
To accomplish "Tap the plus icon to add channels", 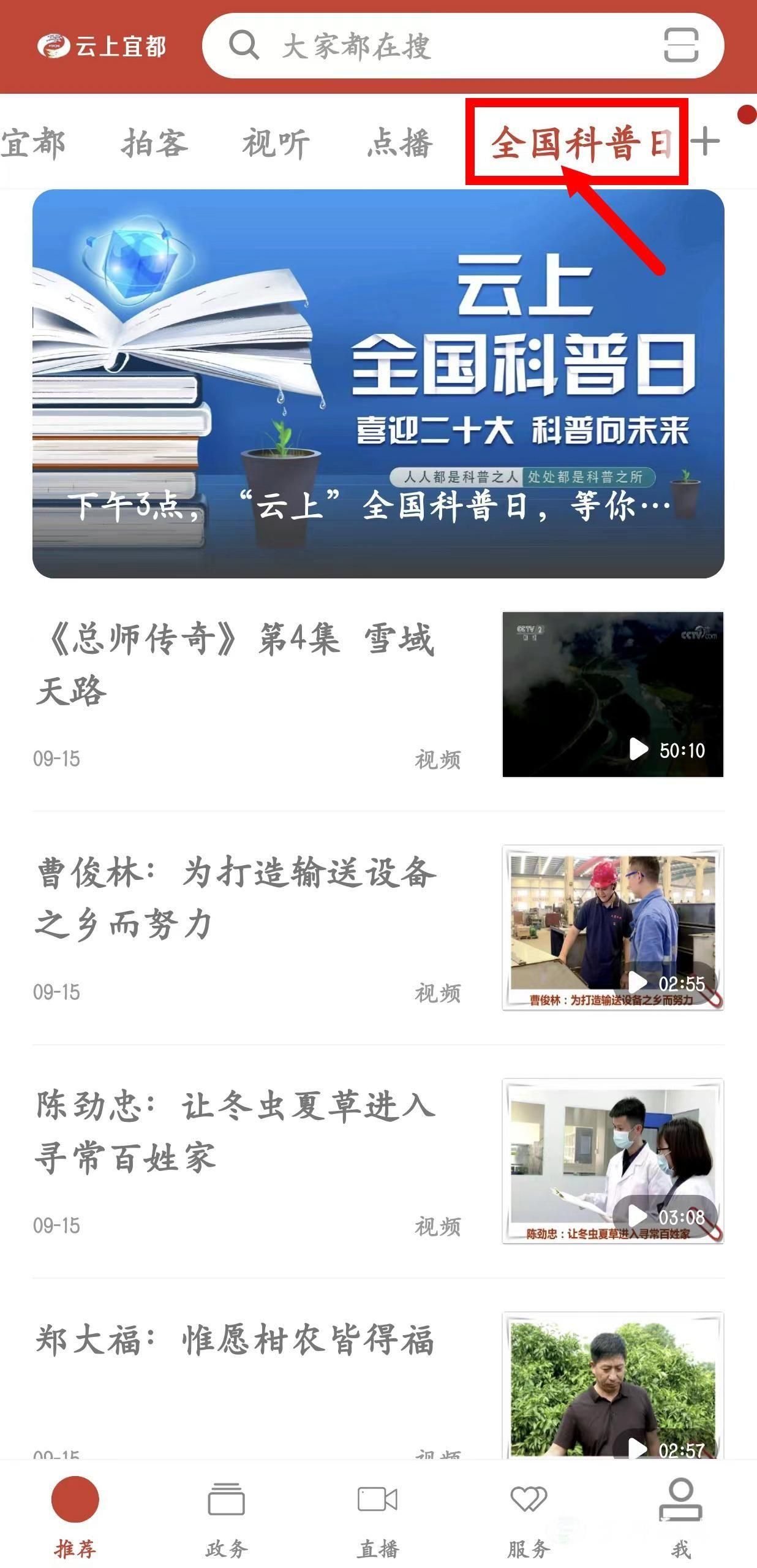I will (706, 142).
